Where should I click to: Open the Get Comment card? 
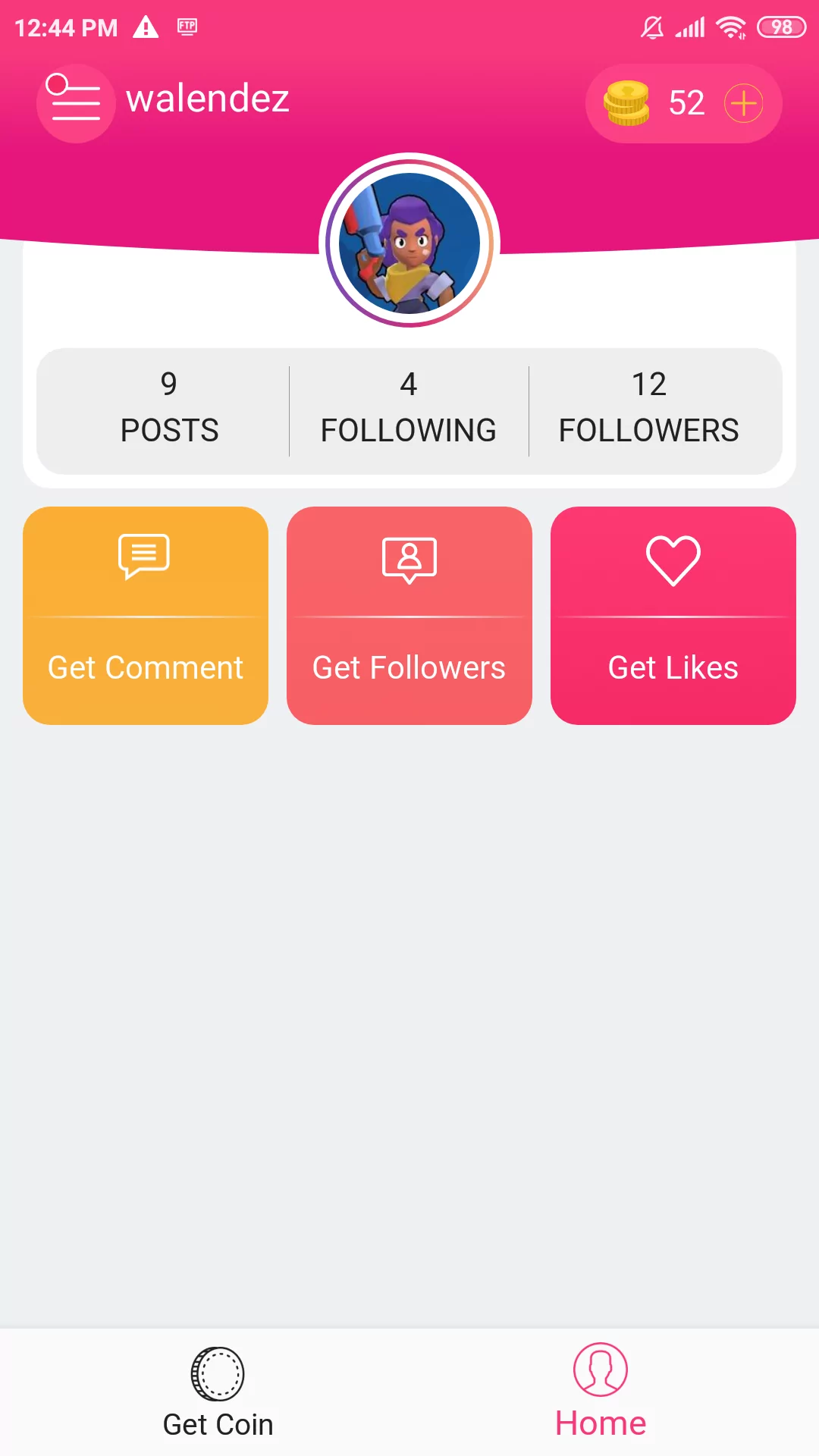pyautogui.click(x=146, y=616)
